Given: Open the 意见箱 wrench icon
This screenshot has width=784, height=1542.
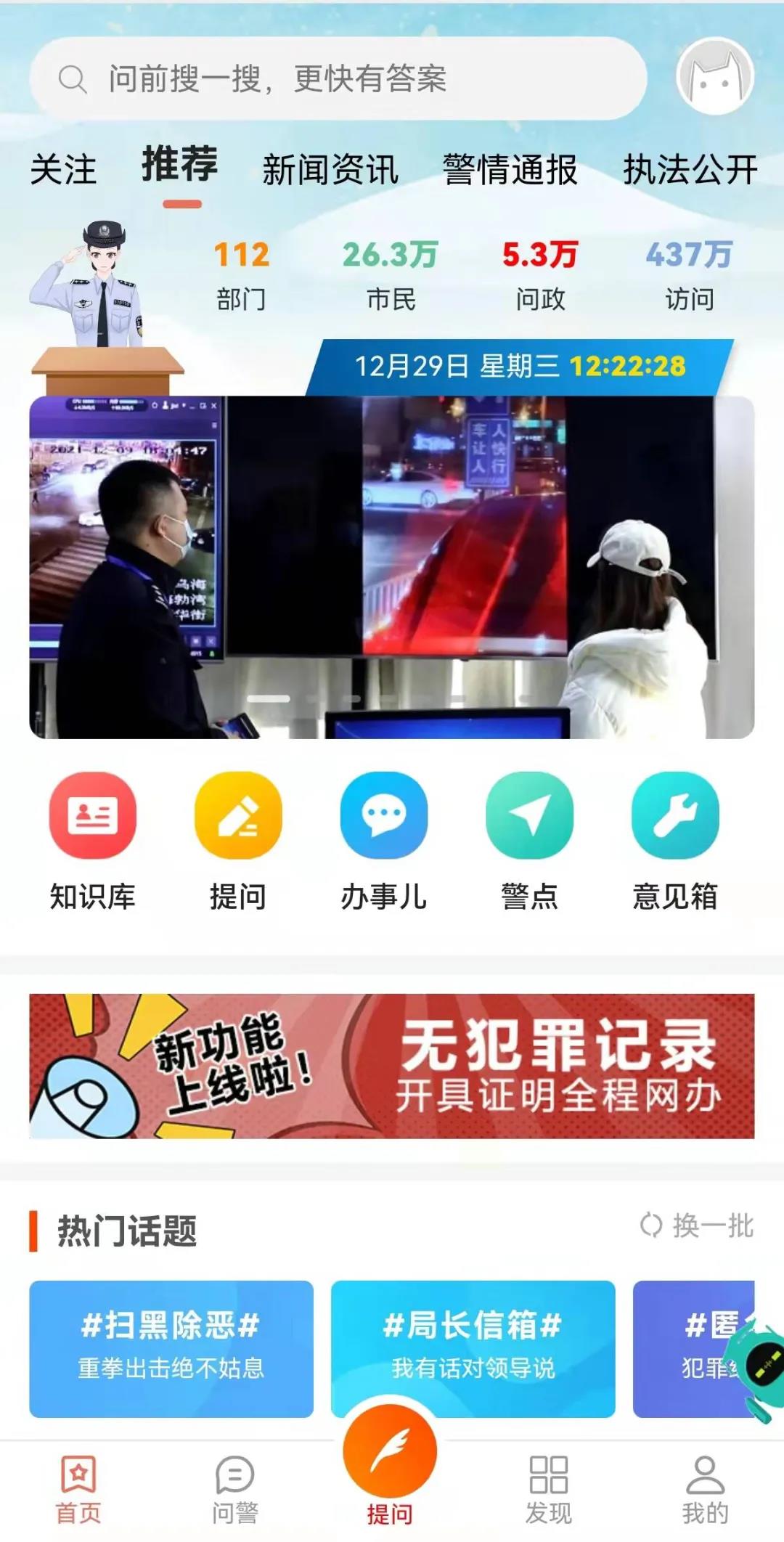Looking at the screenshot, I should [676, 815].
